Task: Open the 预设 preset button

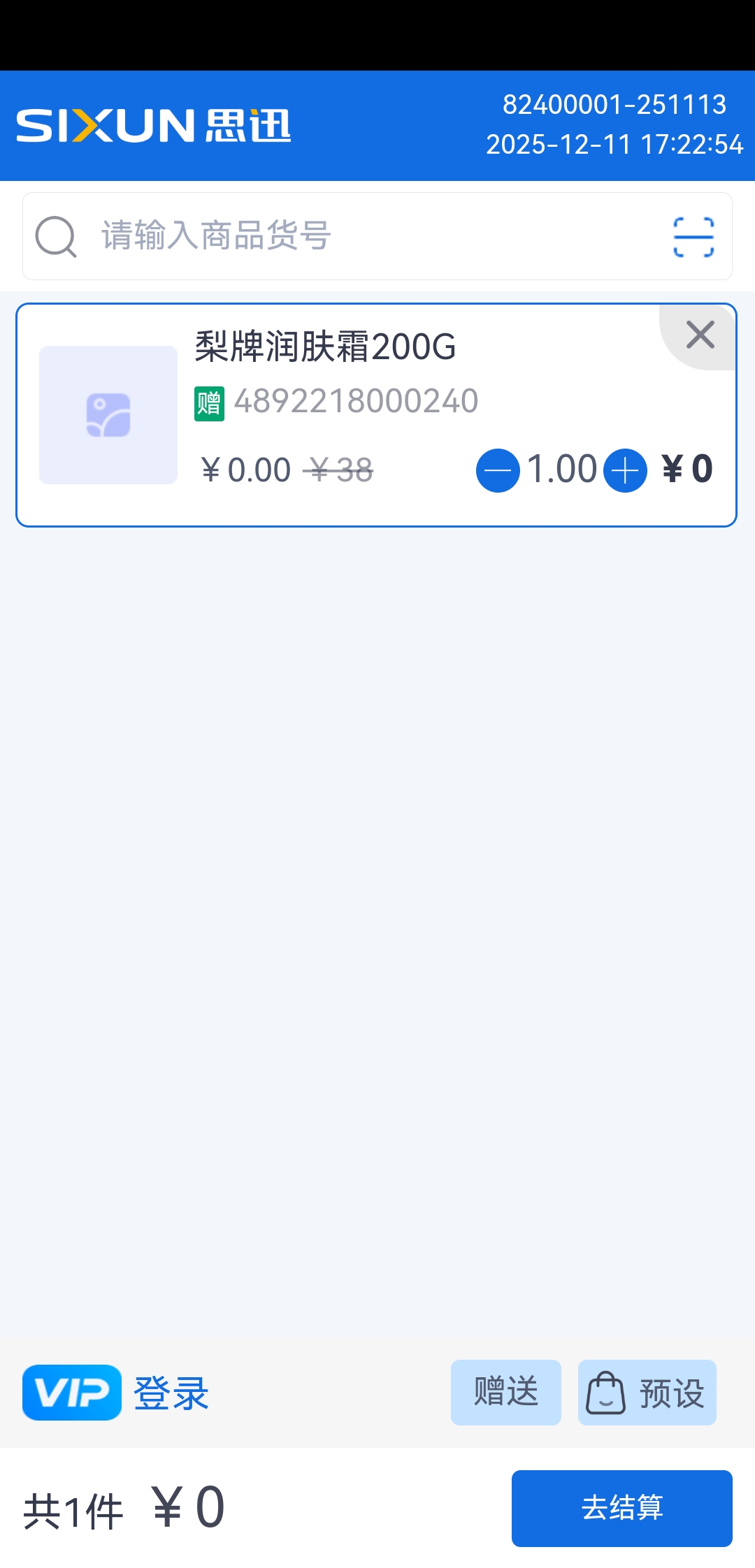Action: [647, 1392]
